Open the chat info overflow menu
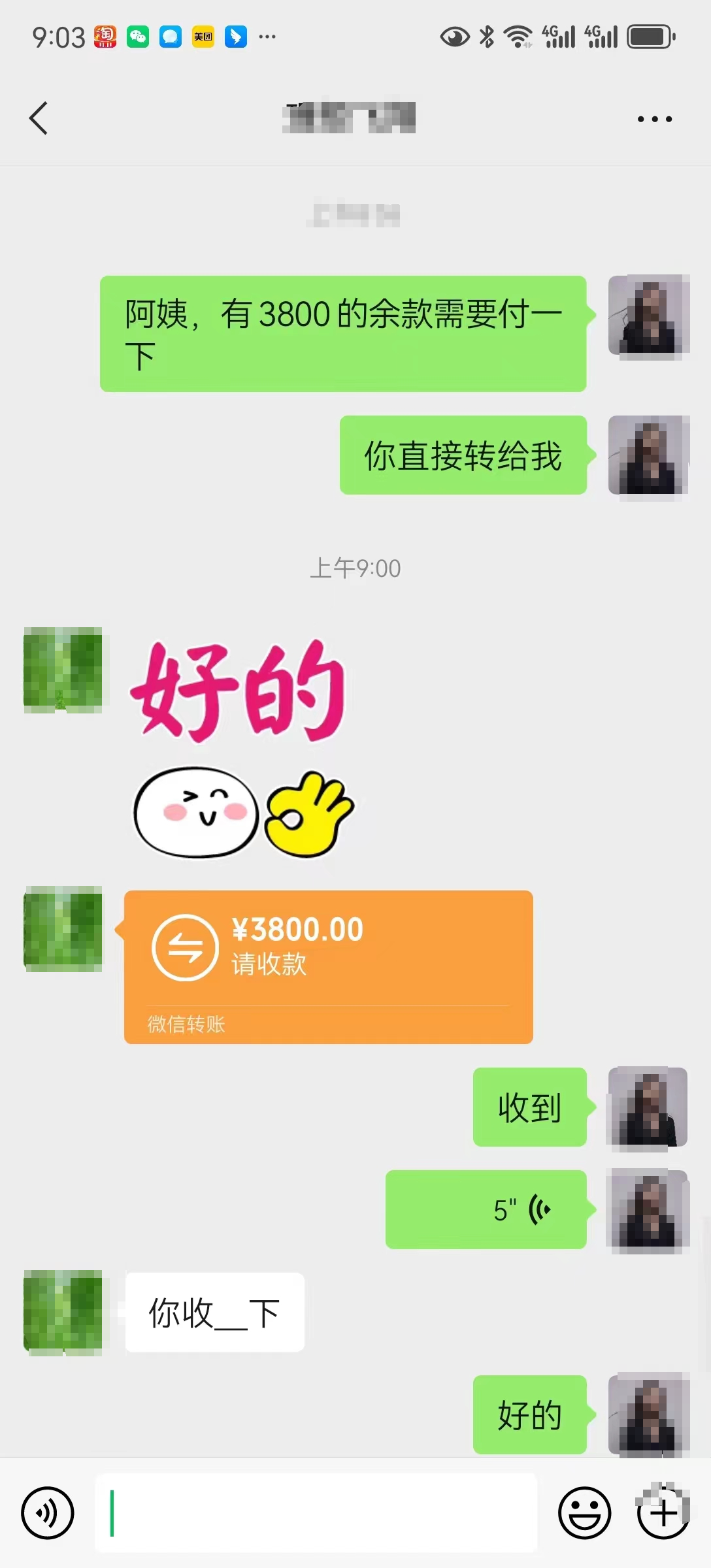 tap(654, 119)
